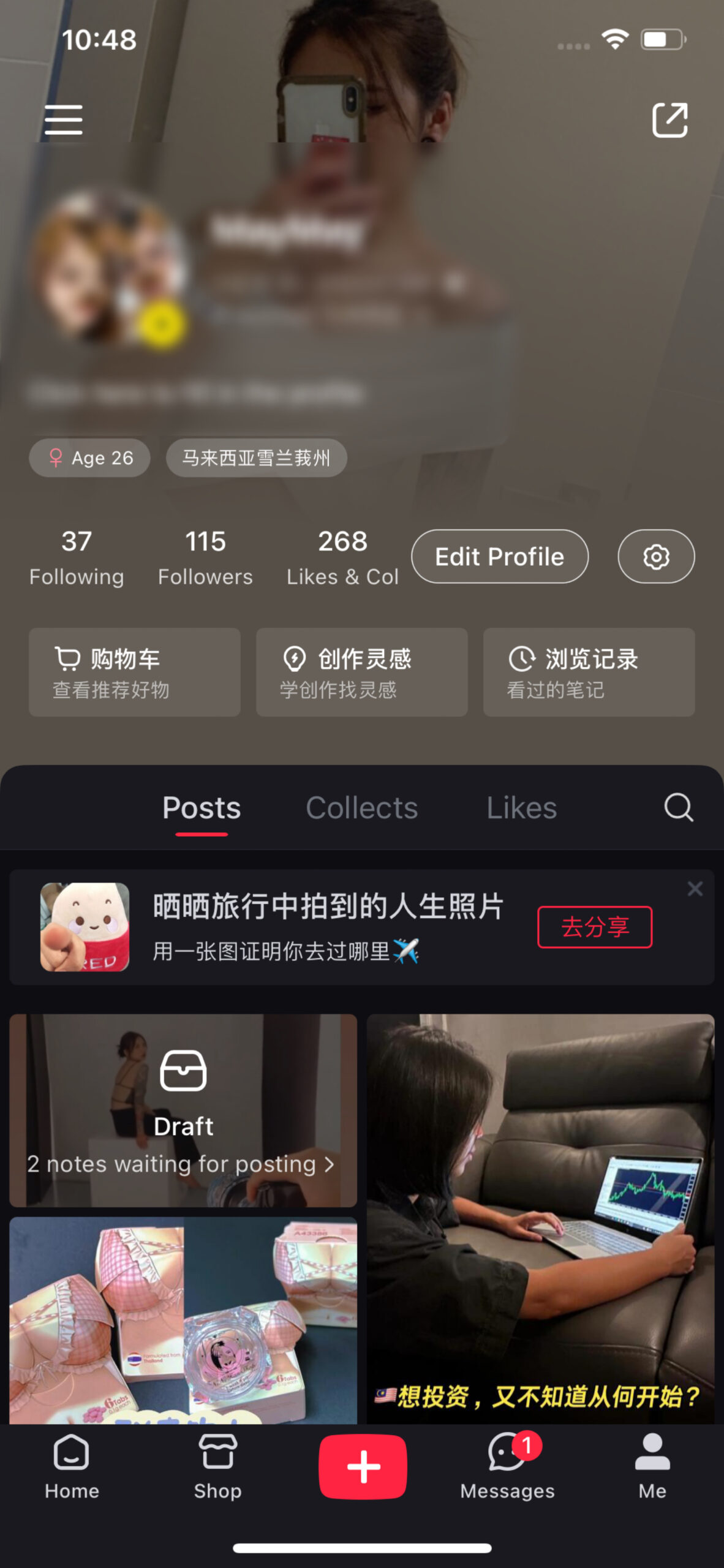Open 浏览记录 browsing history card
Screen dimensions: 724x1568
pos(589,672)
